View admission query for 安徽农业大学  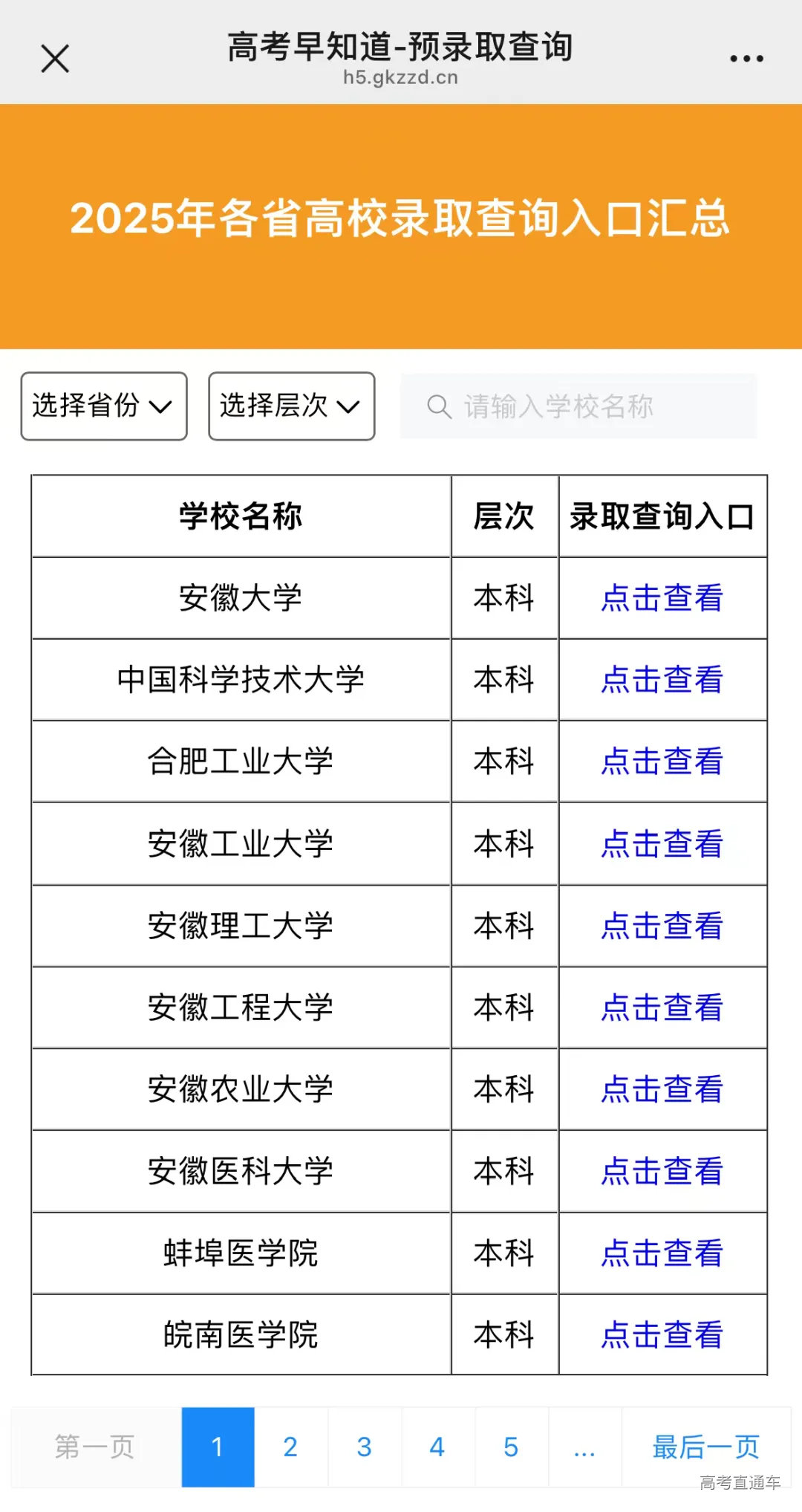662,1089
